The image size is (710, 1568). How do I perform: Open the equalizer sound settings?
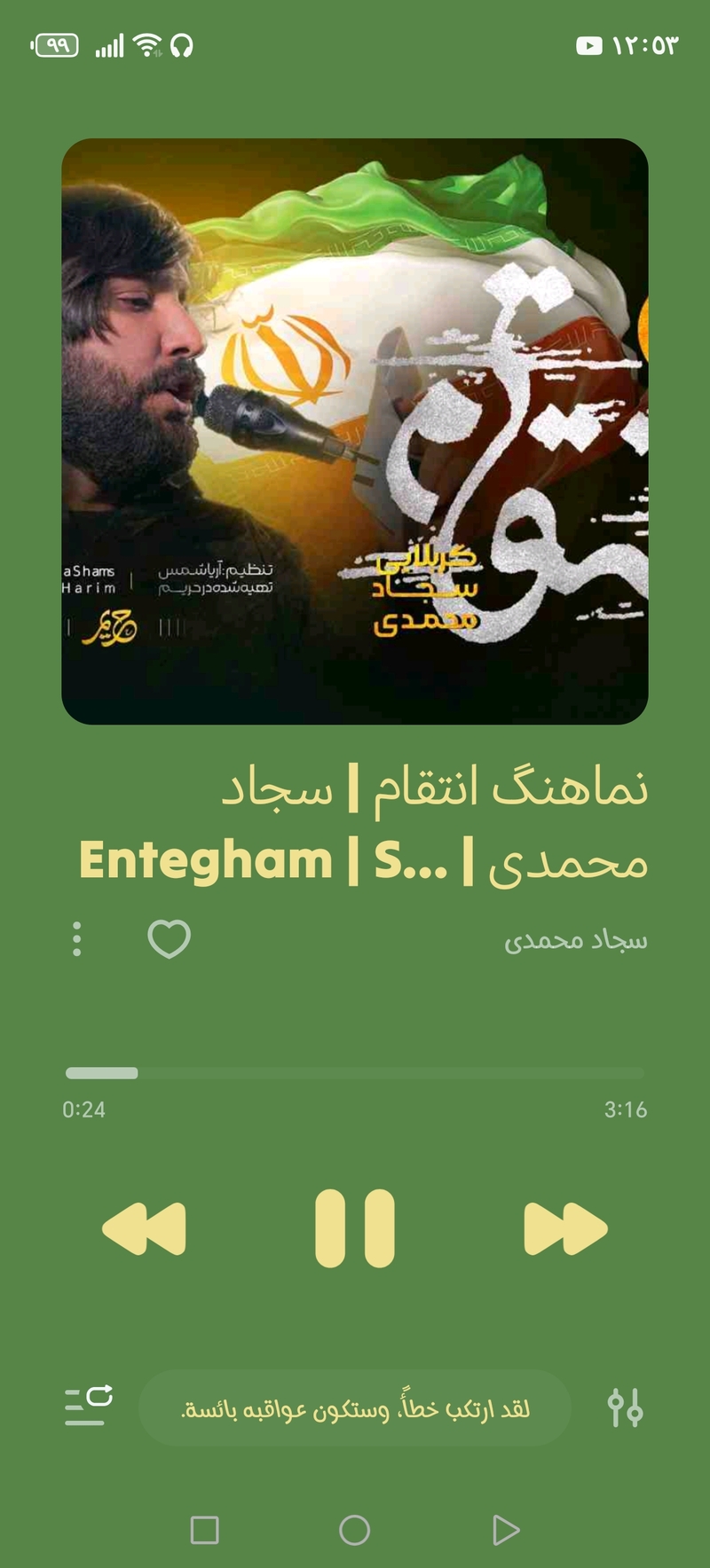pyautogui.click(x=625, y=1407)
